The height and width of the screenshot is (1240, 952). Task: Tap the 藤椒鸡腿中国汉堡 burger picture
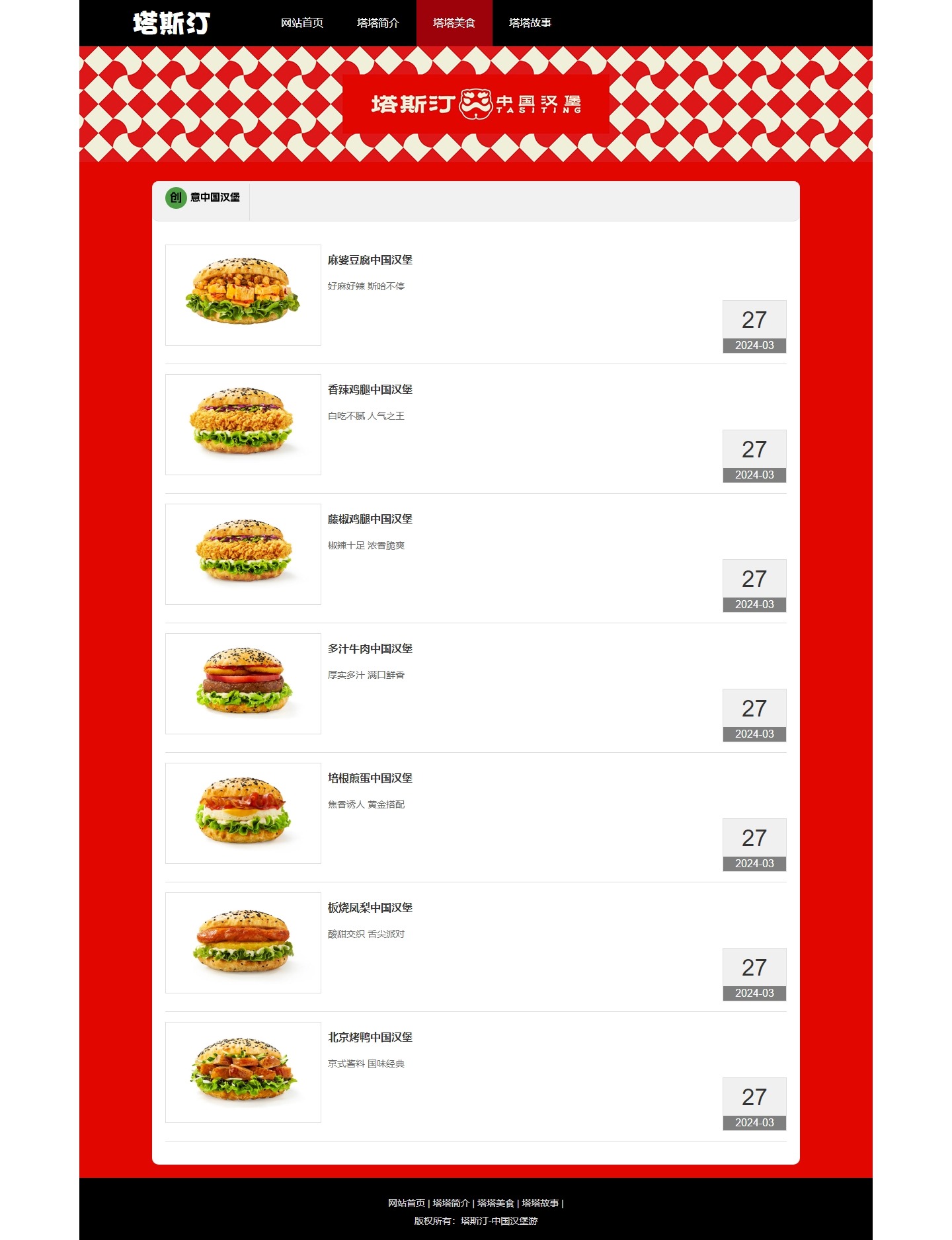tap(243, 554)
